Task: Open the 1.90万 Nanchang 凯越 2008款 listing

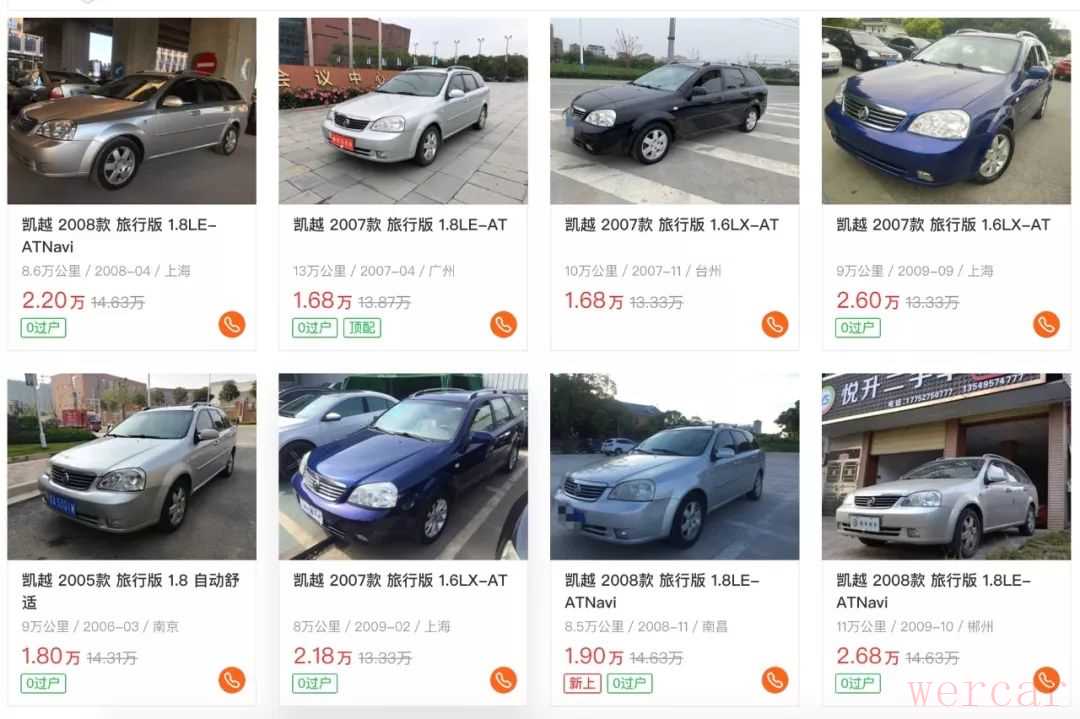Action: click(x=674, y=467)
